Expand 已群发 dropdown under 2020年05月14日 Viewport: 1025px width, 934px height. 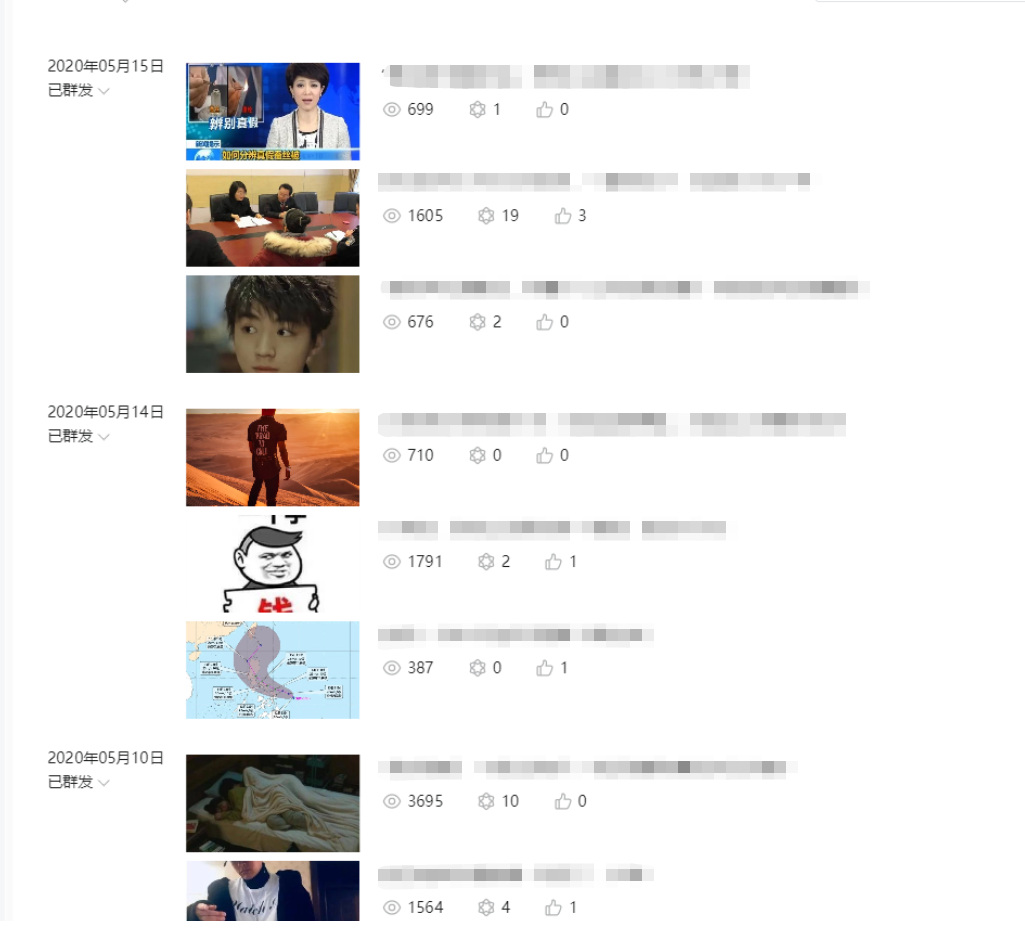click(x=104, y=437)
